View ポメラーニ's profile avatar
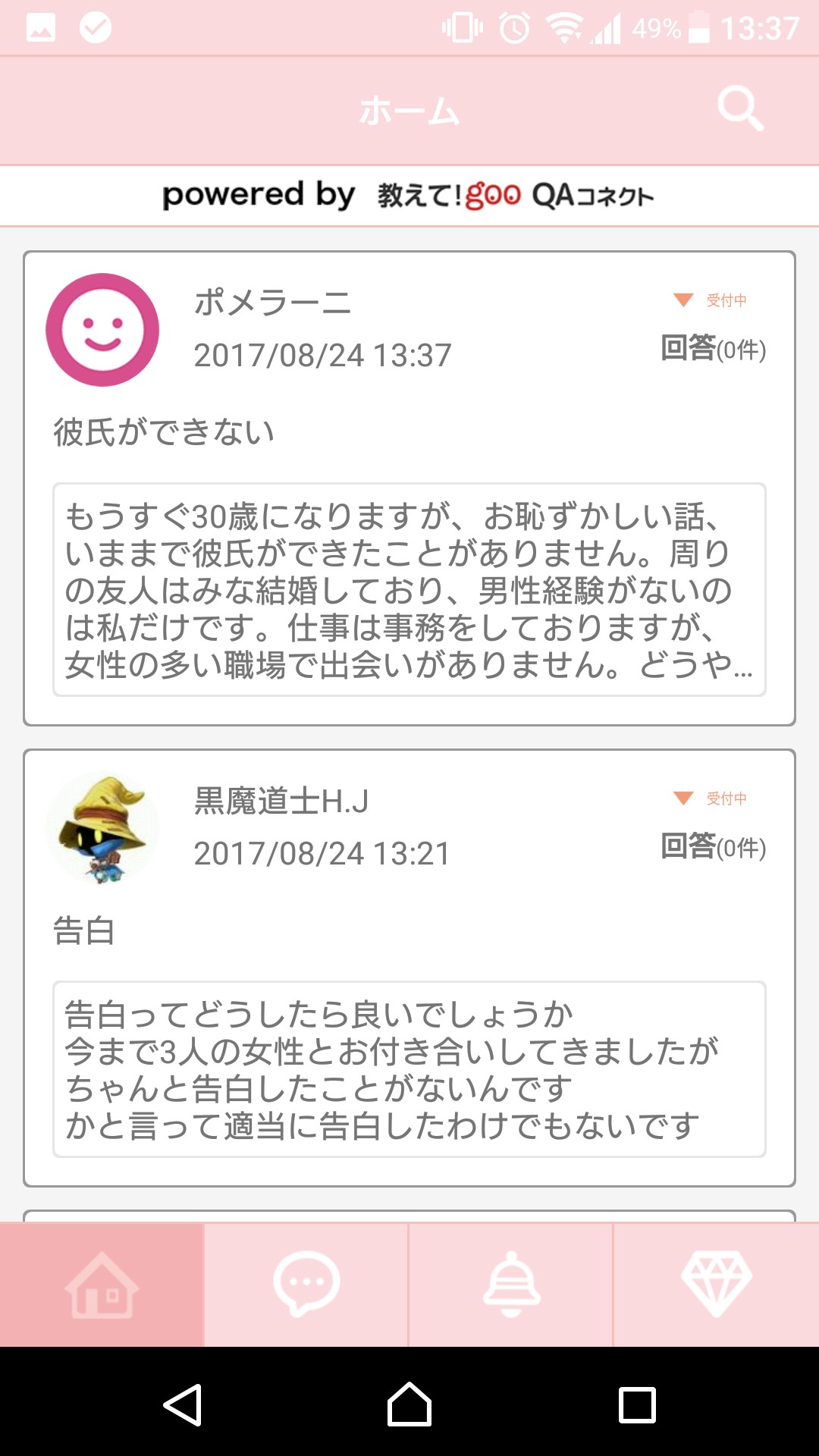Screen dimensions: 819x1456 click(x=102, y=330)
